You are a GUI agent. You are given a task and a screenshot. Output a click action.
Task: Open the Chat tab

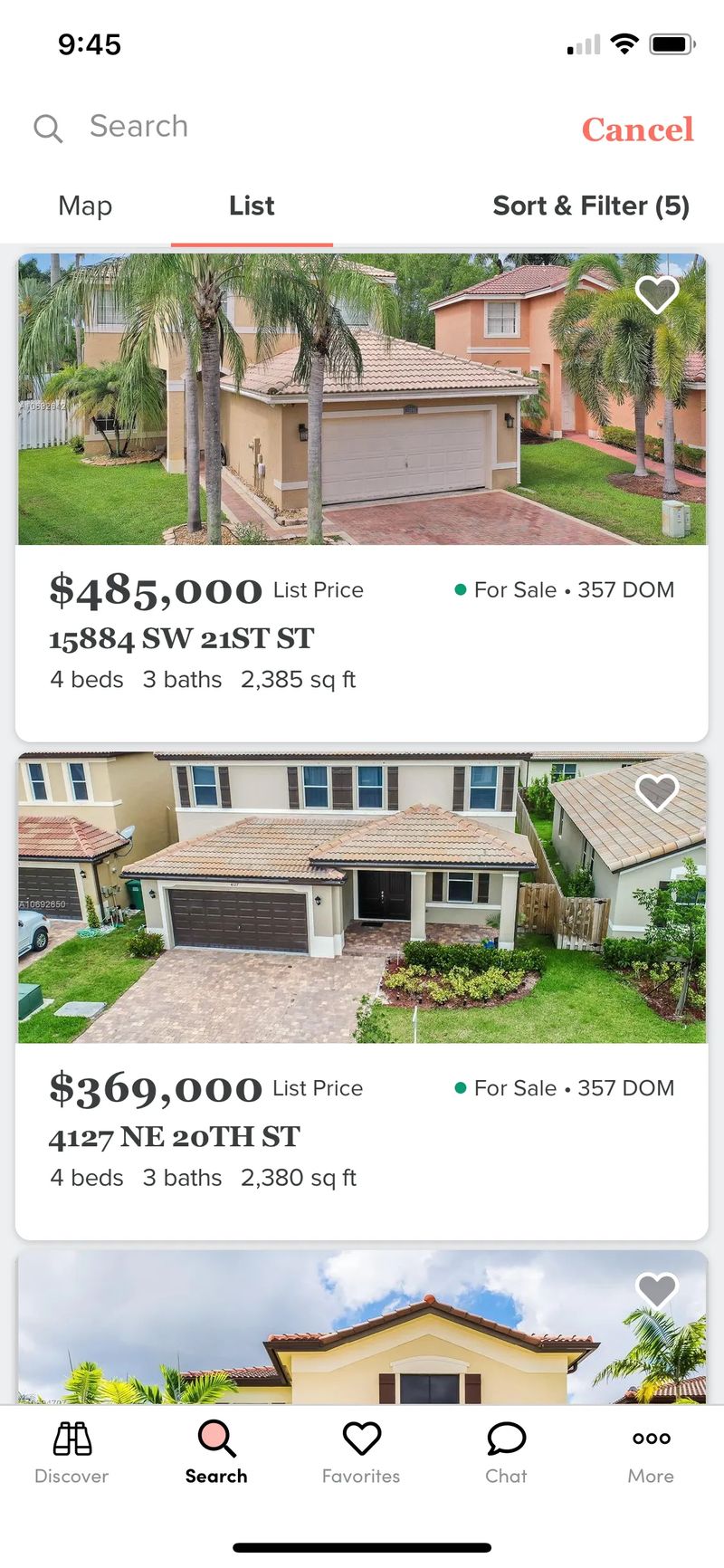pyautogui.click(x=506, y=1452)
